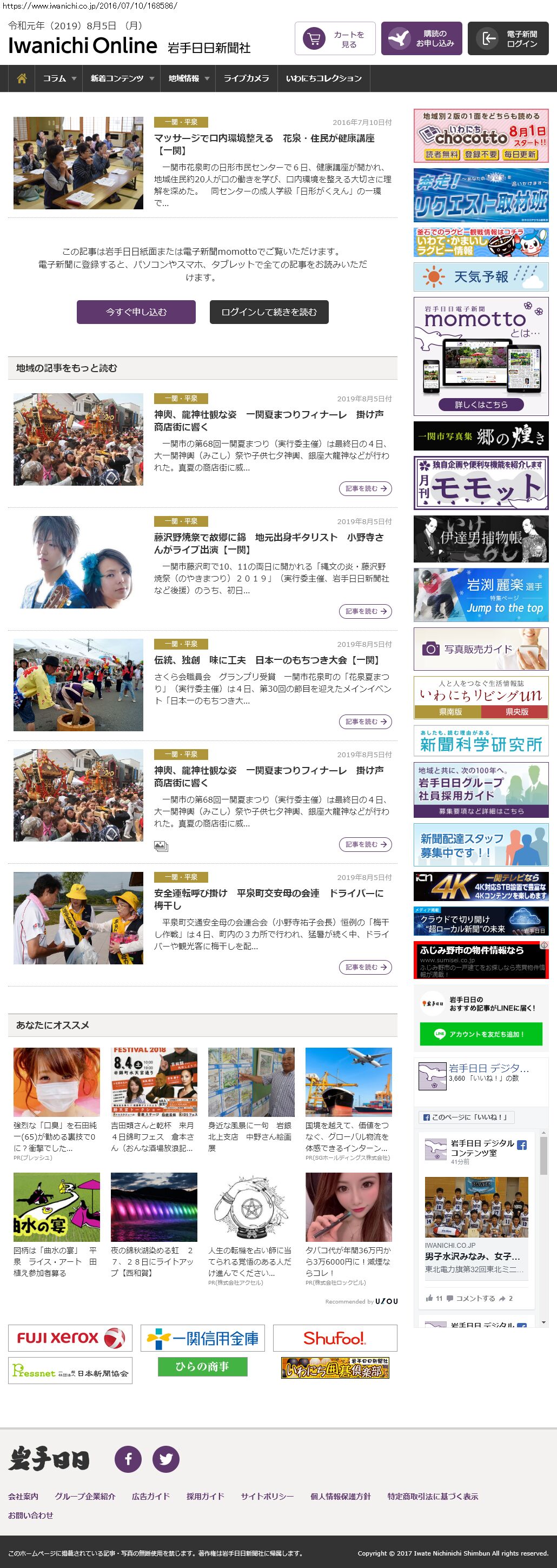Select ログインして続きを読む
Image resolution: width=557 pixels, height=1568 pixels.
269,312
